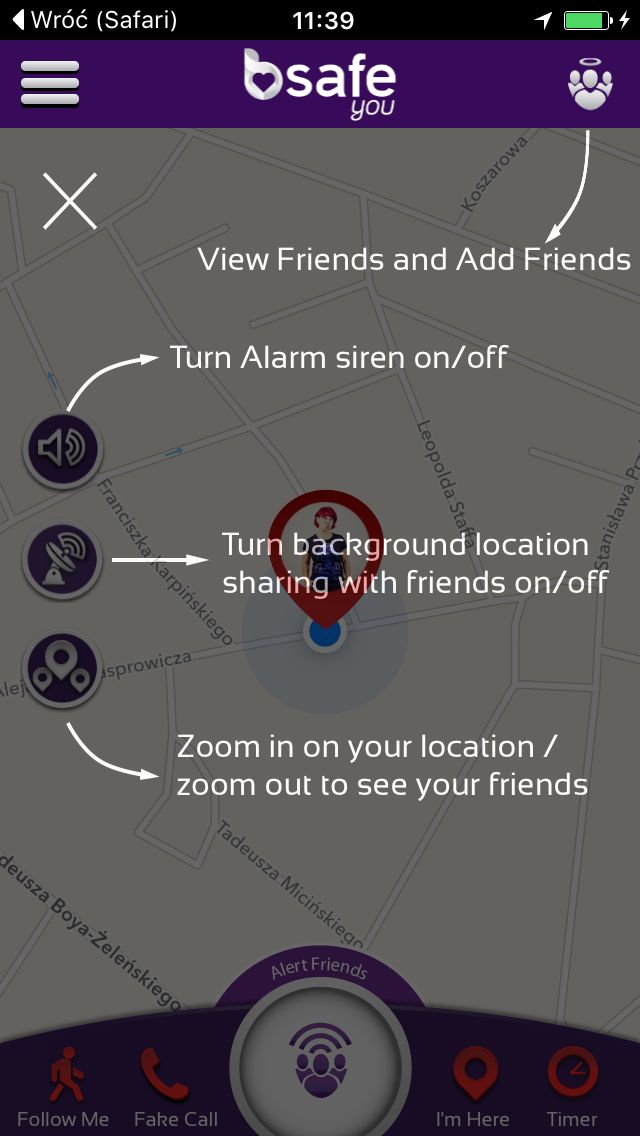Select I'm Here
The width and height of the screenshot is (640, 1136).
point(473,1086)
